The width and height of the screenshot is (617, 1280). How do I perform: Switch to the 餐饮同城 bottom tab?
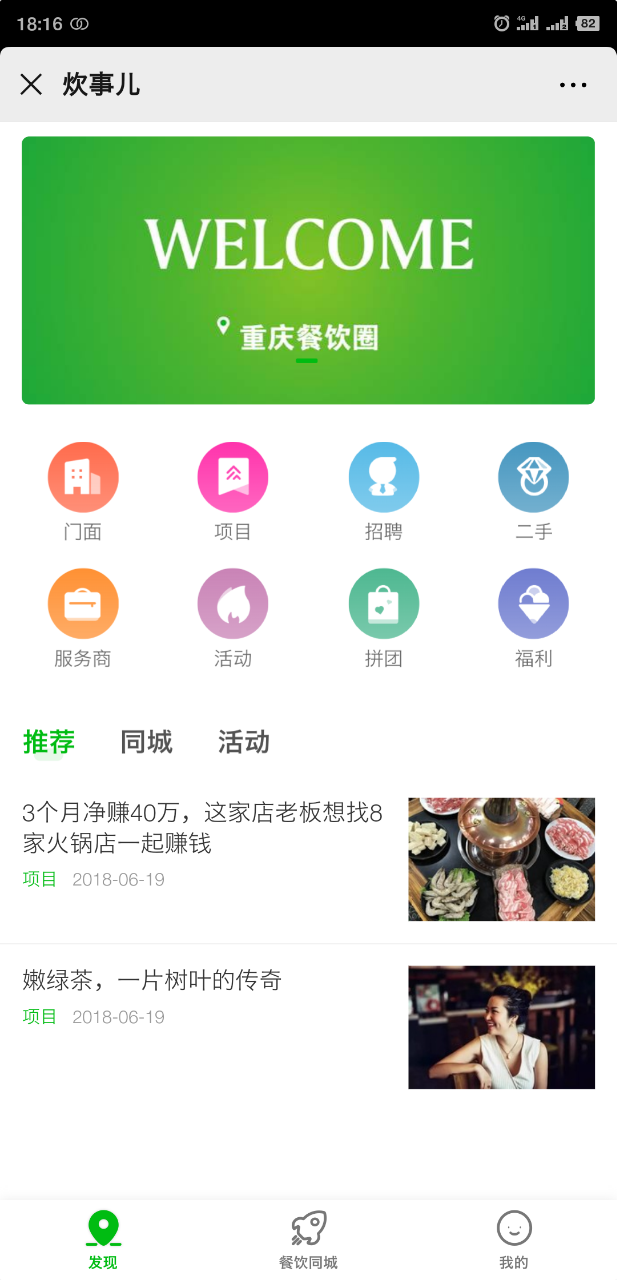point(308,1239)
